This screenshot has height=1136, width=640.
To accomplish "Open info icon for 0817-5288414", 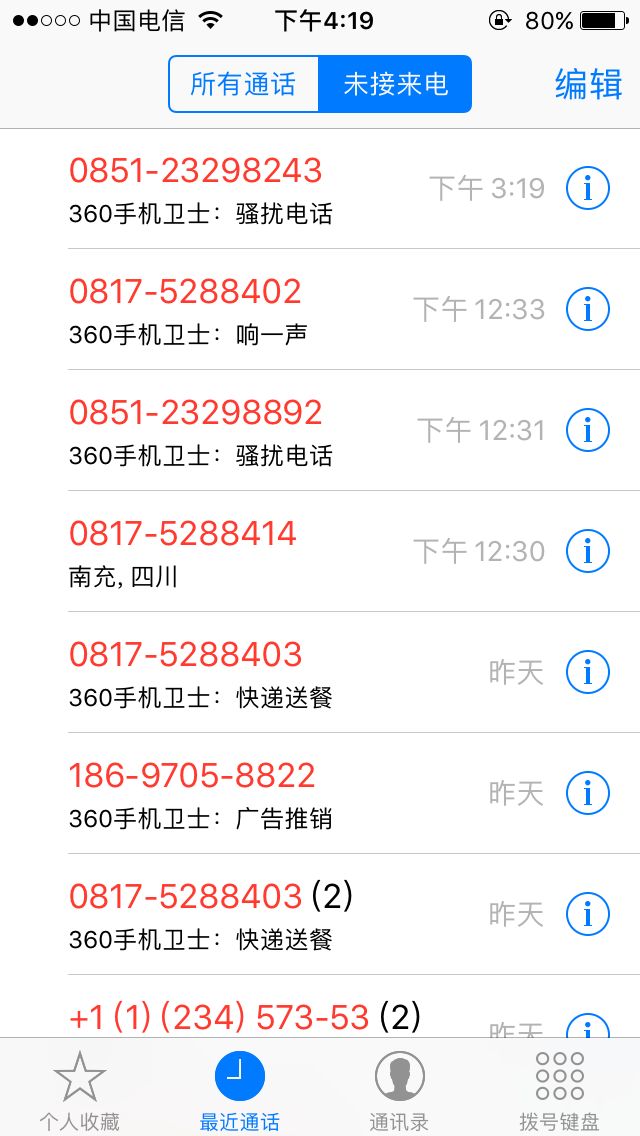I will coord(588,551).
